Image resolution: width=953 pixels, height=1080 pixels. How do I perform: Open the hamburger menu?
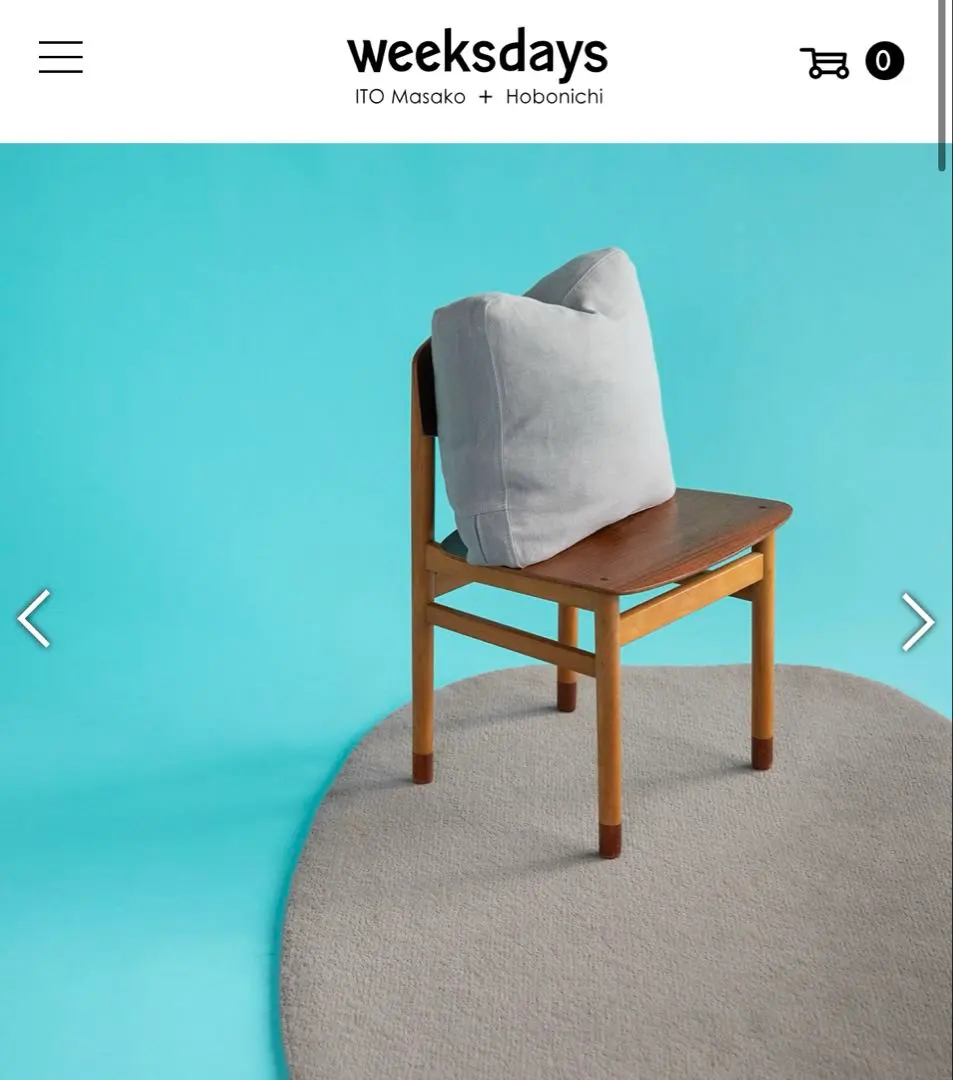(x=61, y=57)
